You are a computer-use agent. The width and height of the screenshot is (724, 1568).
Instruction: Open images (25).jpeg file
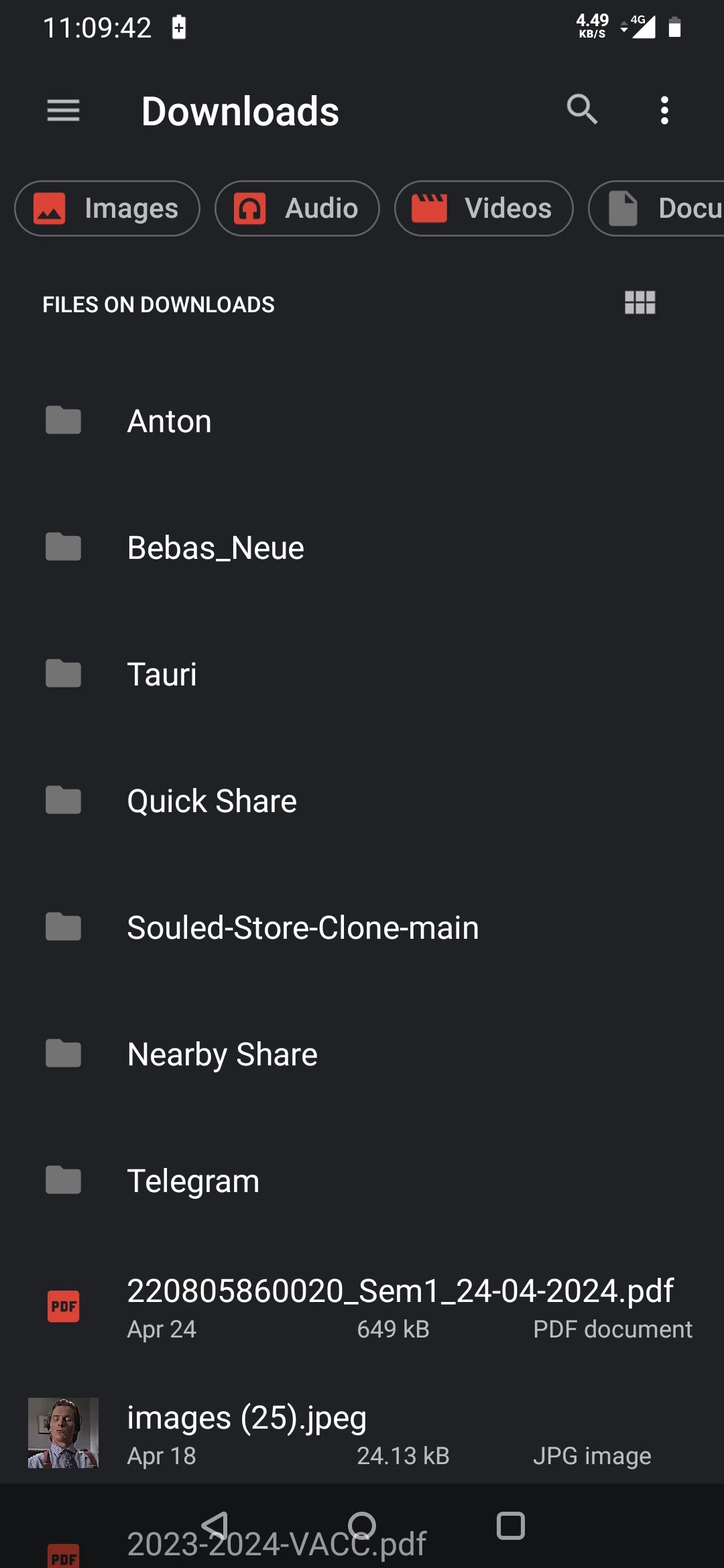(247, 1432)
